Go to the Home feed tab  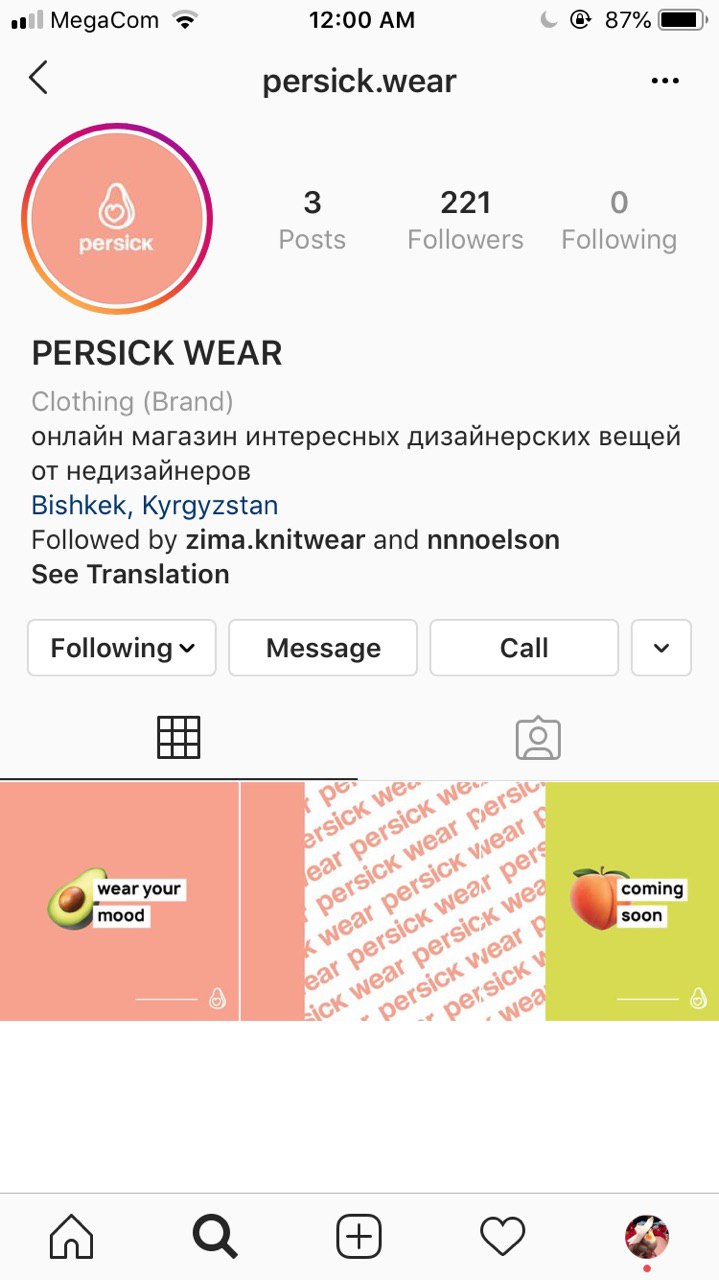(x=71, y=1238)
